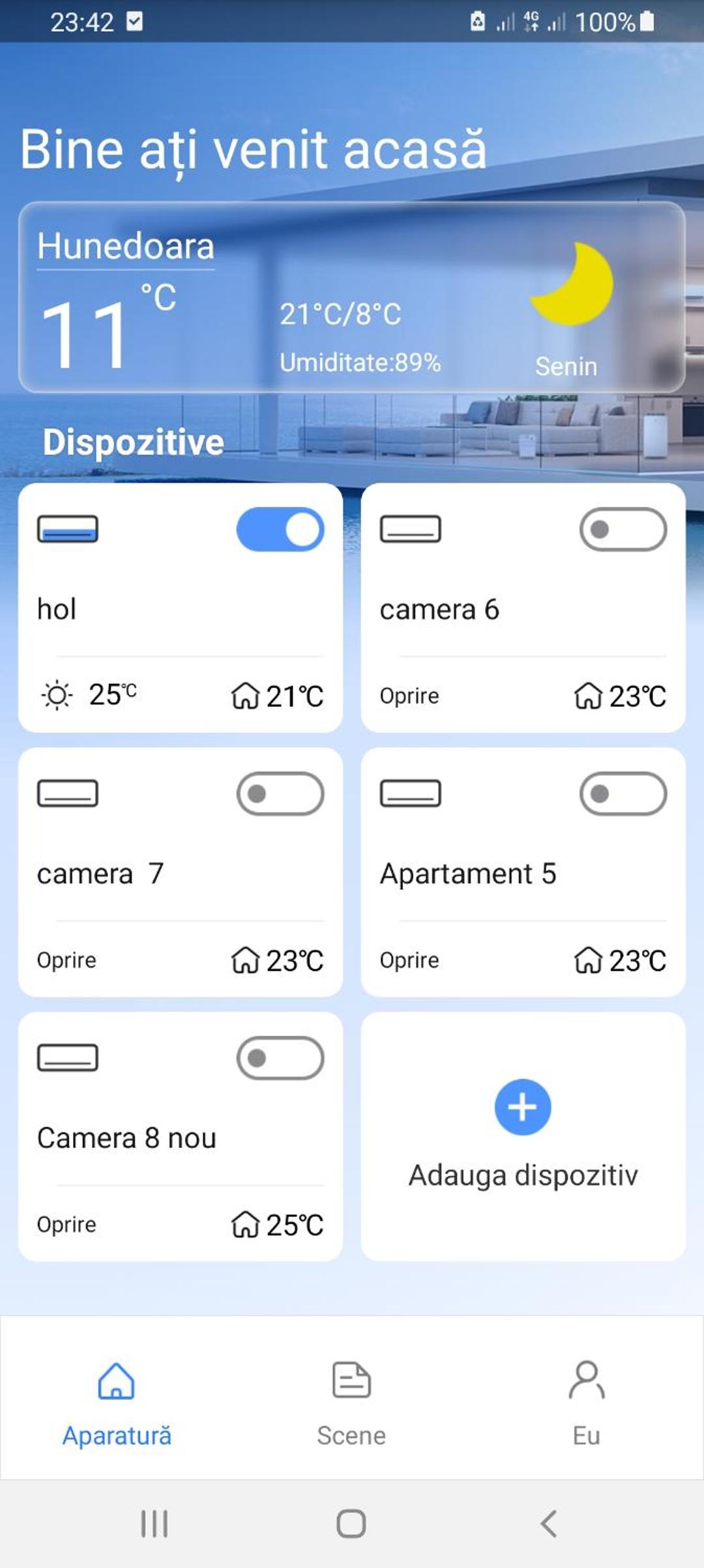The width and height of the screenshot is (704, 1568).
Task: Enable the camera 7 switch
Action: (280, 794)
